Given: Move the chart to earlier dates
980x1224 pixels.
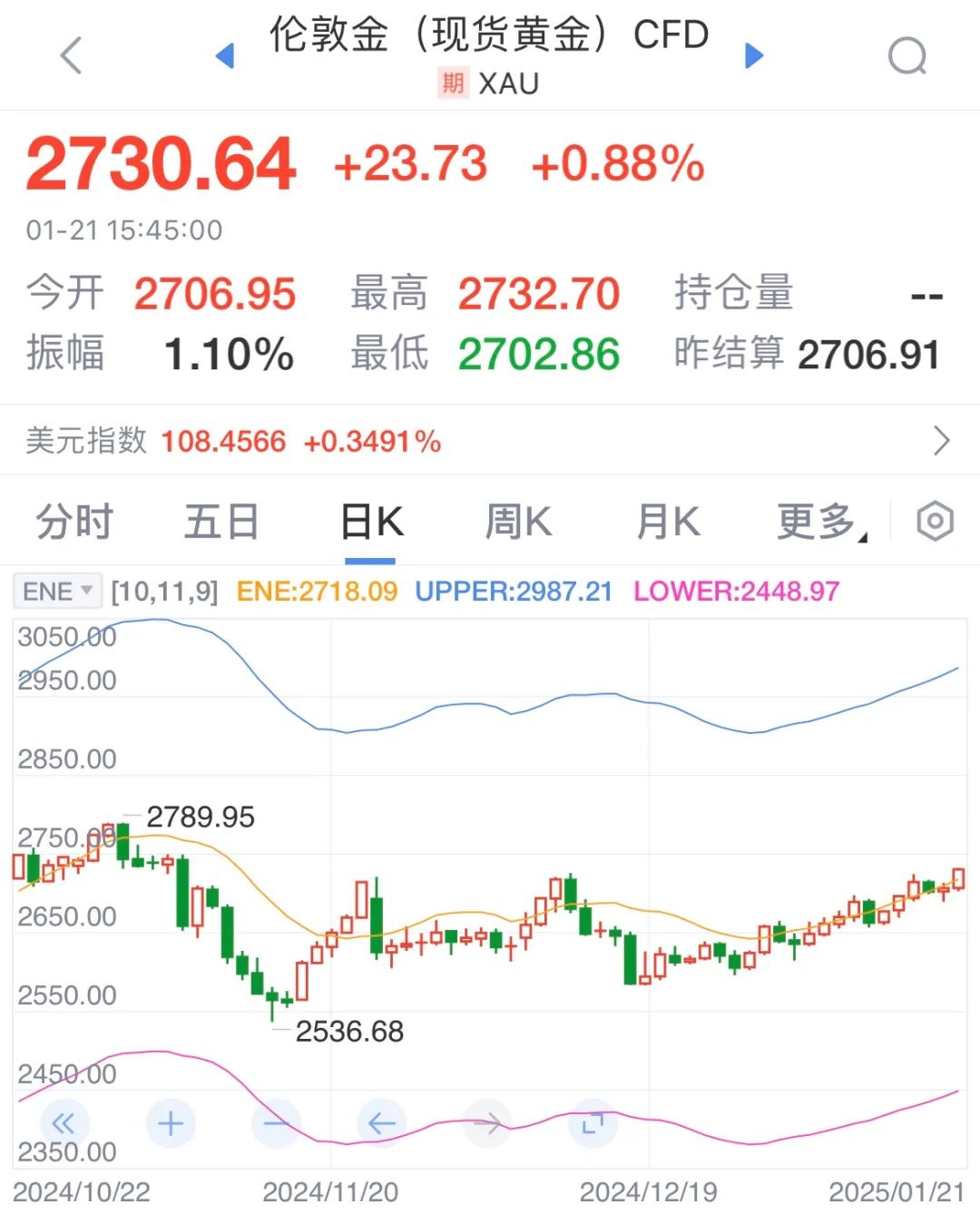Looking at the screenshot, I should click(x=382, y=1124).
